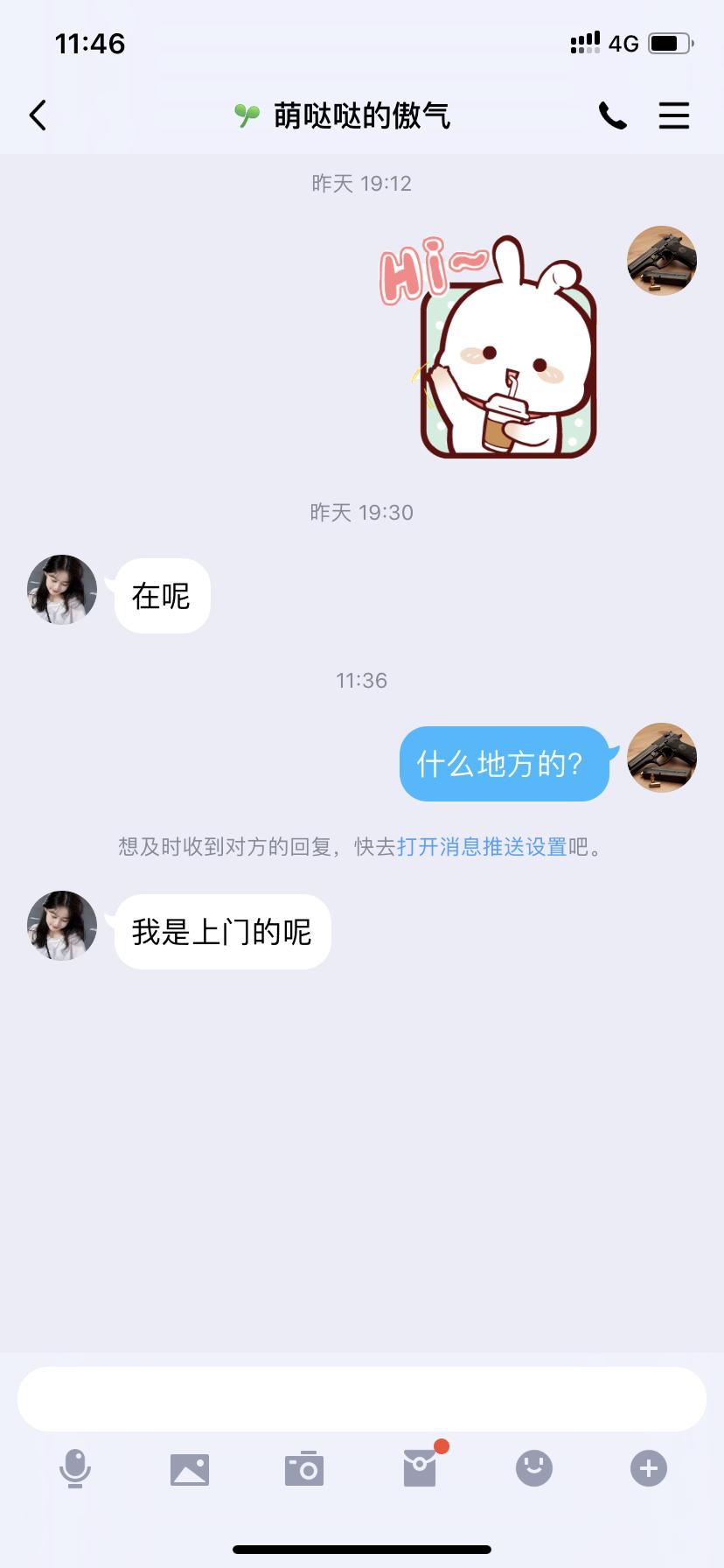Focus the message input field

[x=362, y=1398]
